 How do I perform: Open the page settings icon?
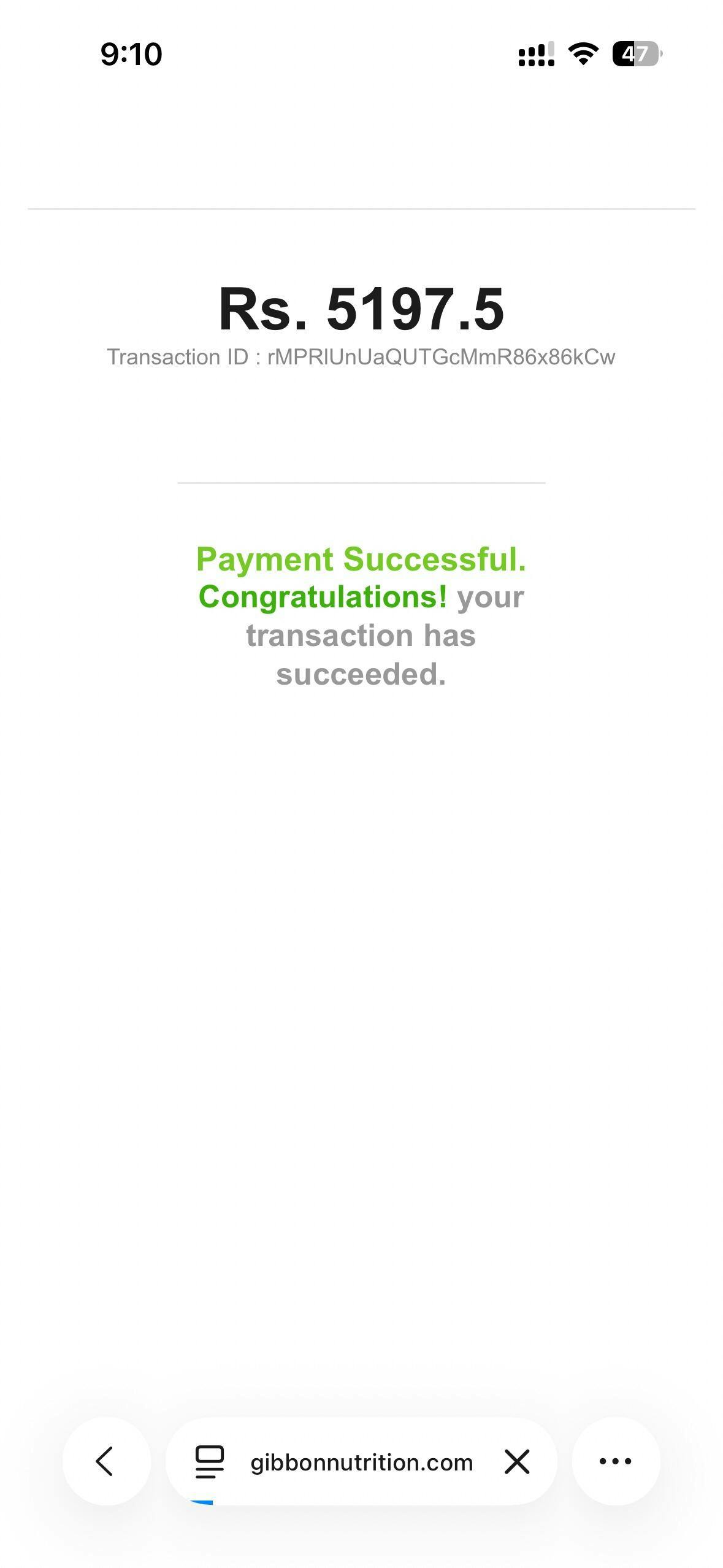coord(209,1461)
